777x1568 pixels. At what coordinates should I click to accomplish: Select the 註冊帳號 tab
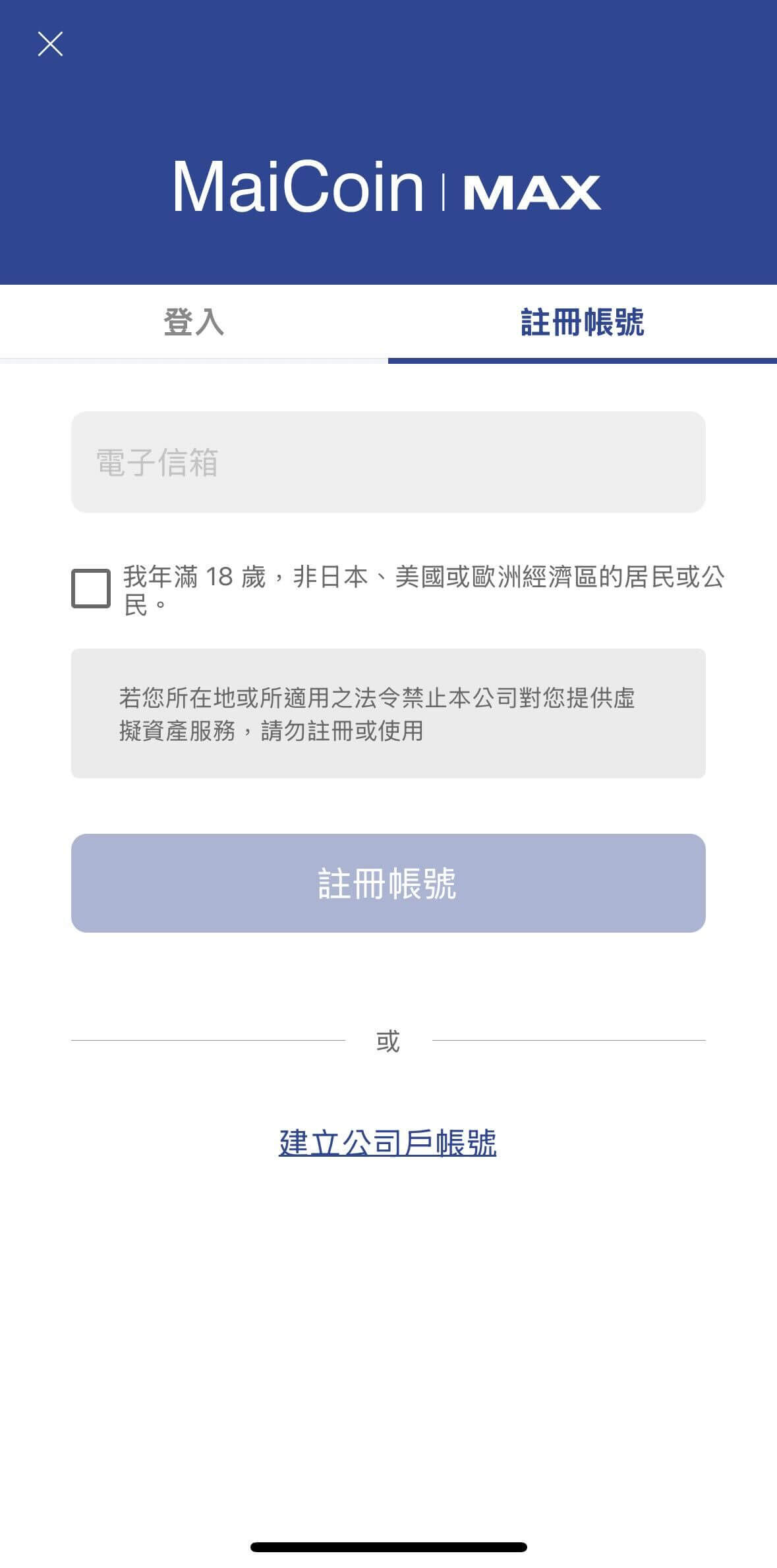pos(583,323)
